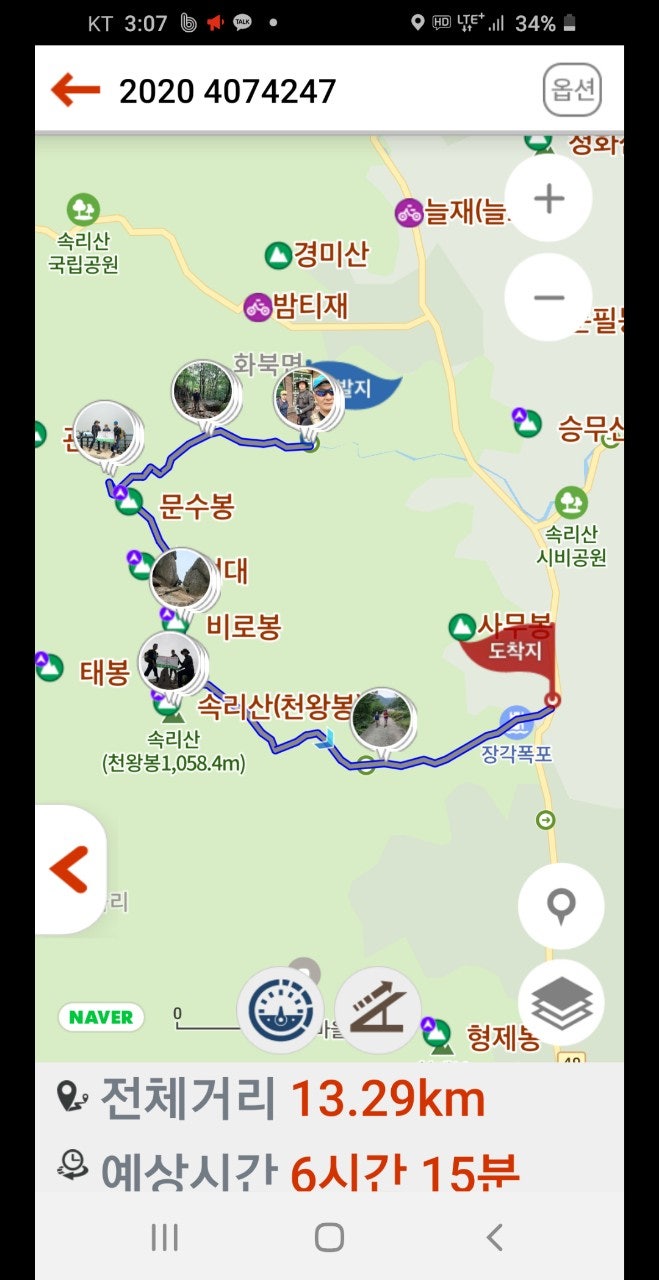Open the 옵션 options button

click(572, 90)
